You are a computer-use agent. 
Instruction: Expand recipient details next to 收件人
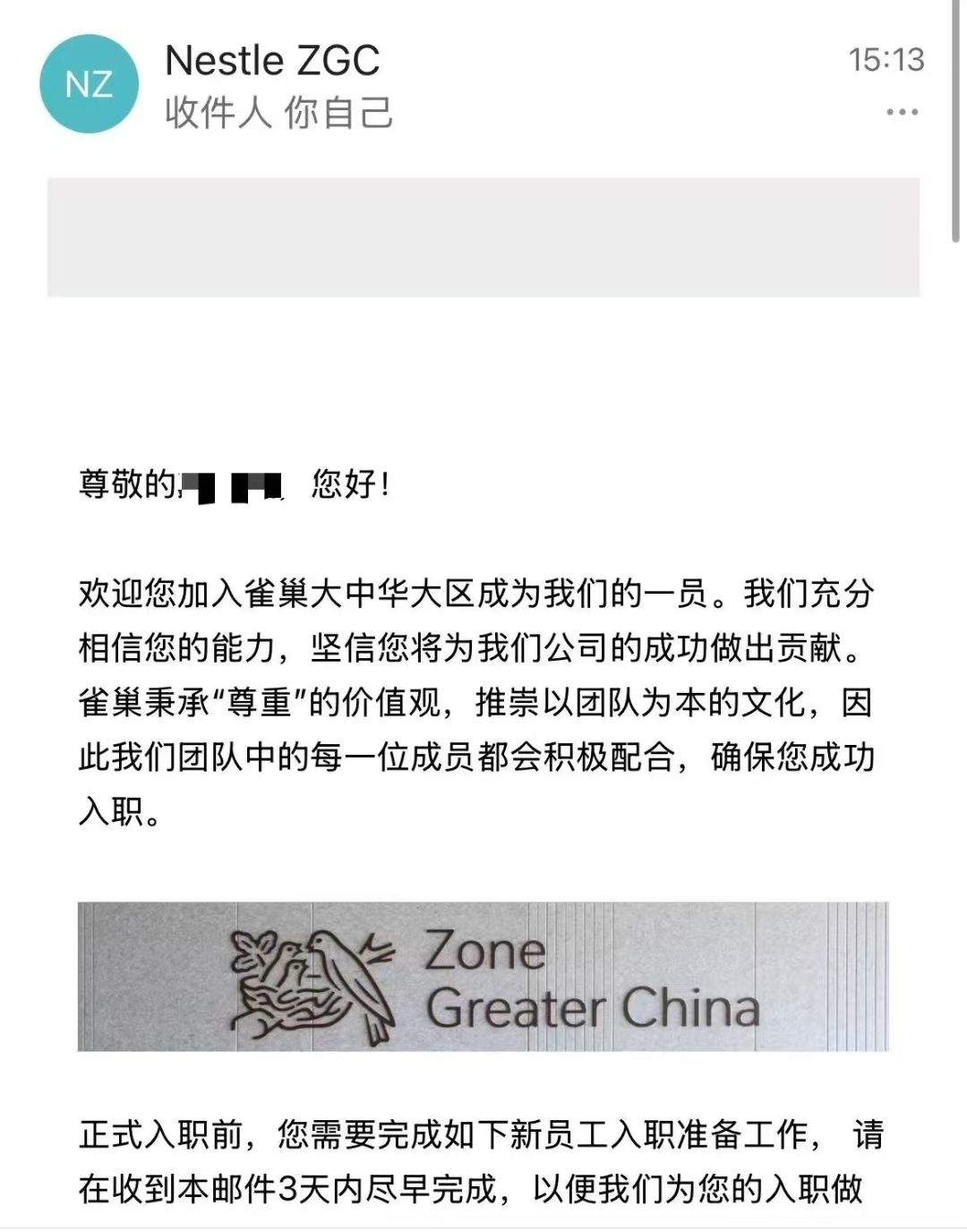(x=278, y=114)
